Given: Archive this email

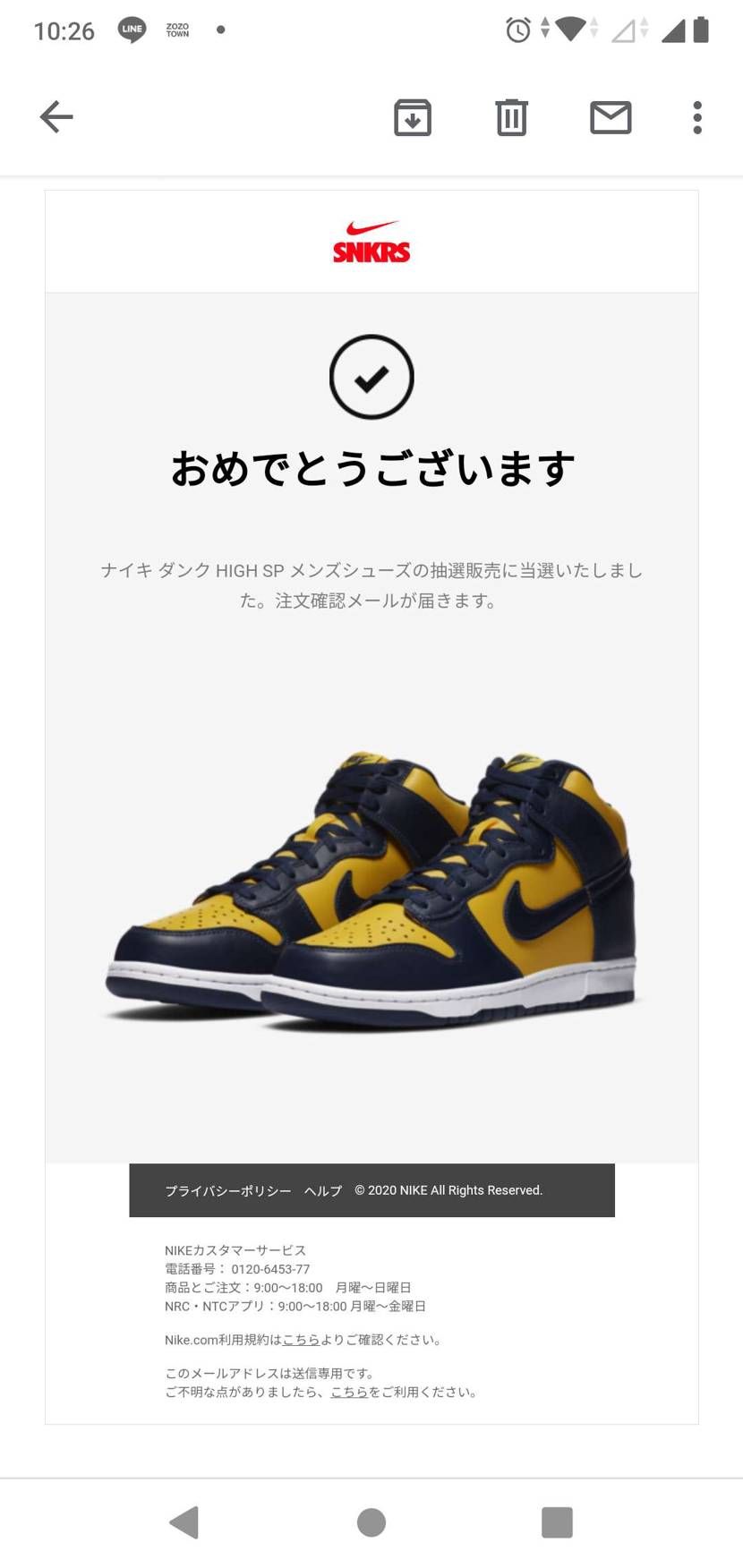Looking at the screenshot, I should coord(413,117).
